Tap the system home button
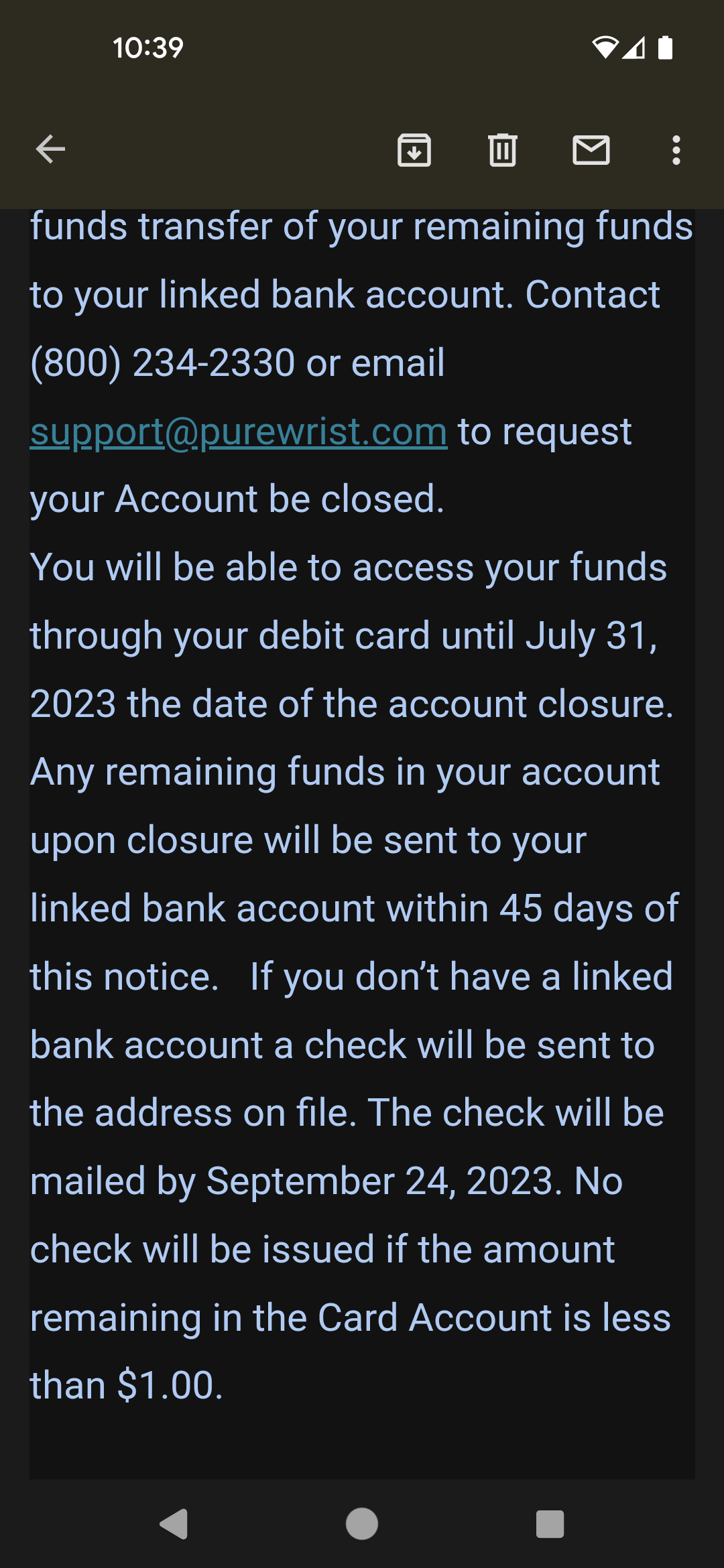 click(362, 1524)
